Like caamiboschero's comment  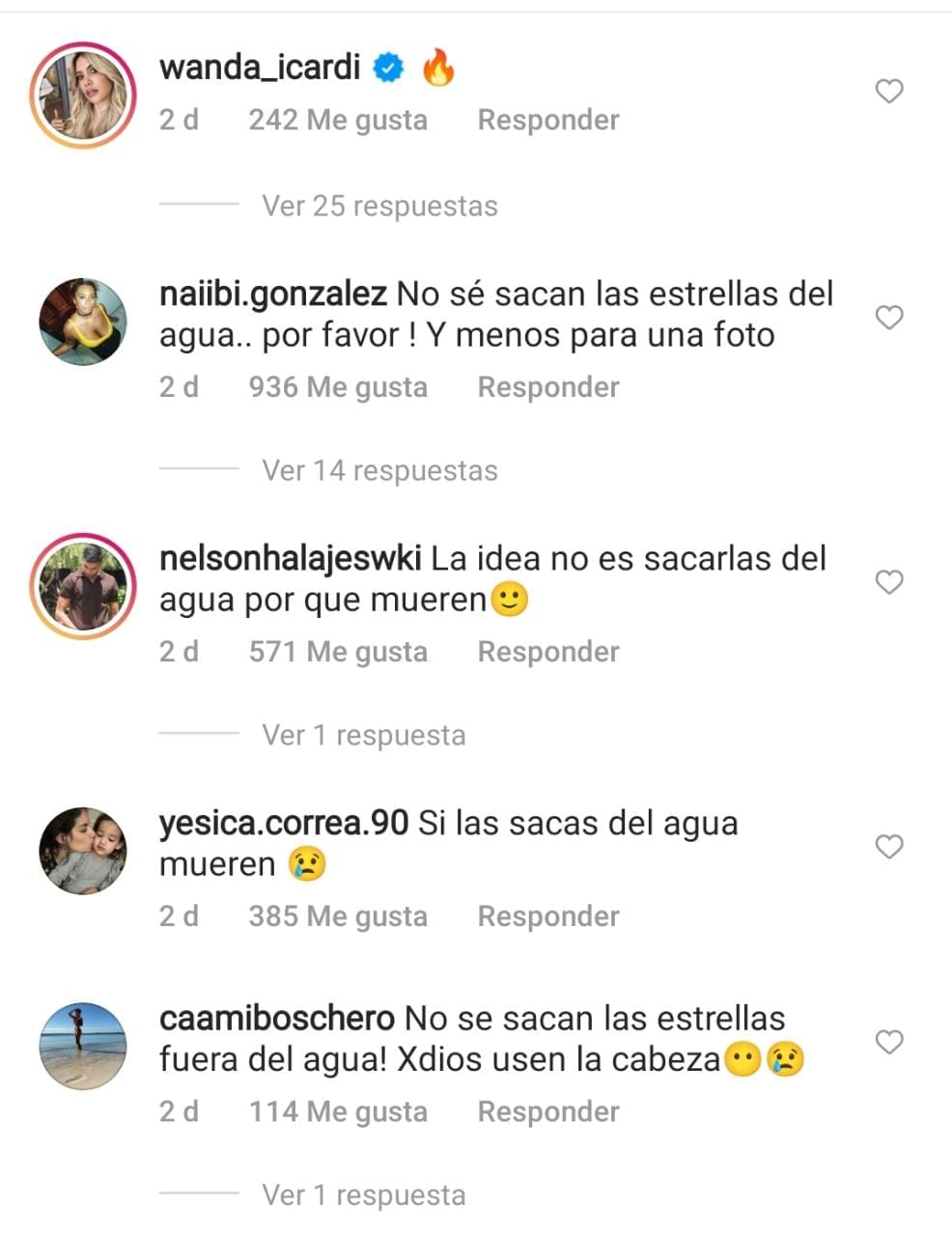click(x=888, y=1043)
